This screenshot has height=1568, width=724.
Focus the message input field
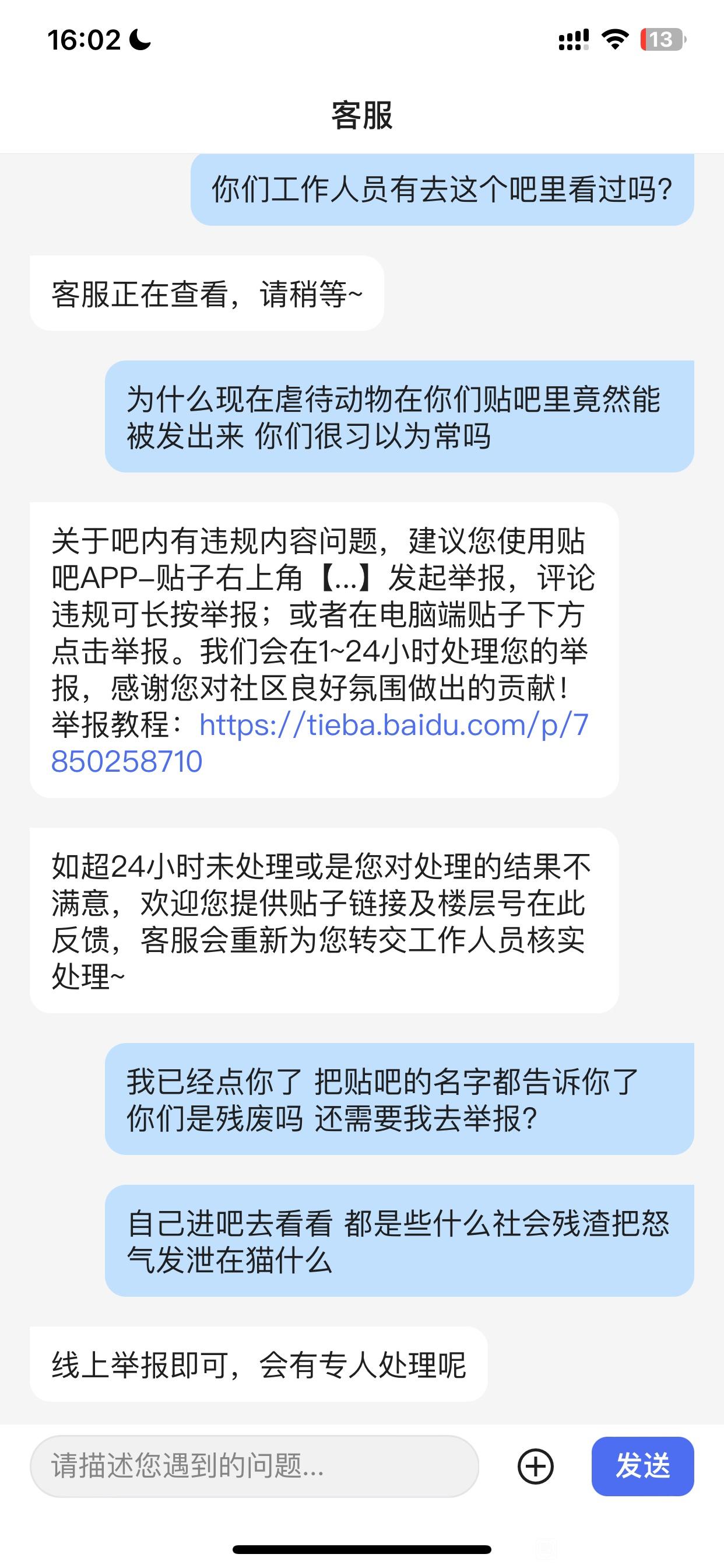tap(254, 1466)
